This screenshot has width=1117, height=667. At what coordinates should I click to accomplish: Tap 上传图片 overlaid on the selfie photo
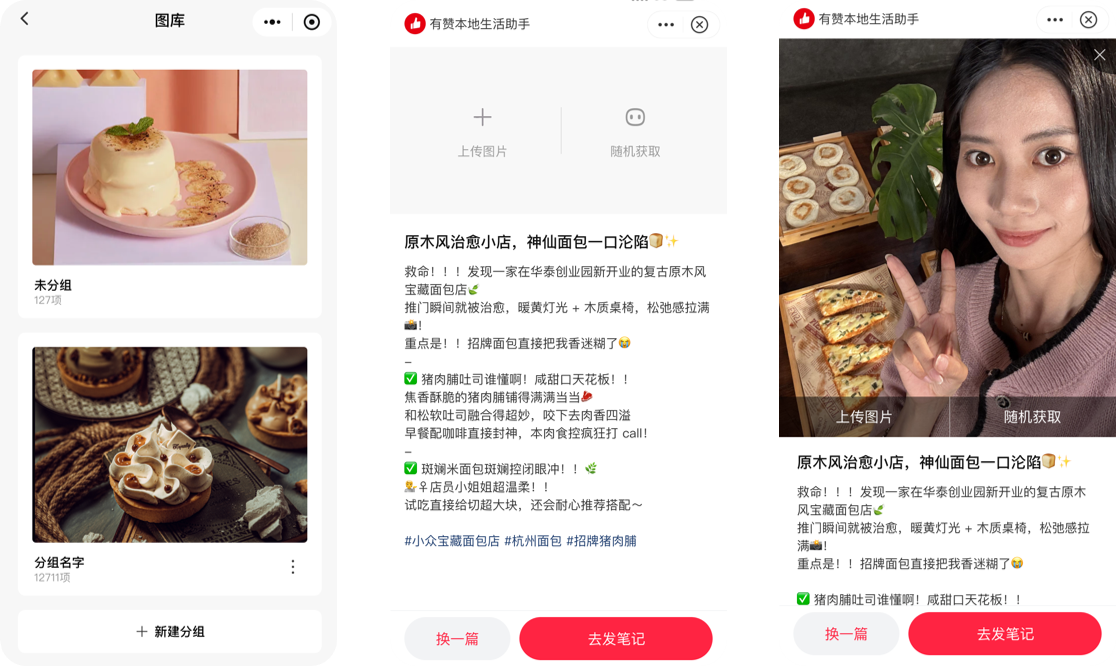(864, 417)
